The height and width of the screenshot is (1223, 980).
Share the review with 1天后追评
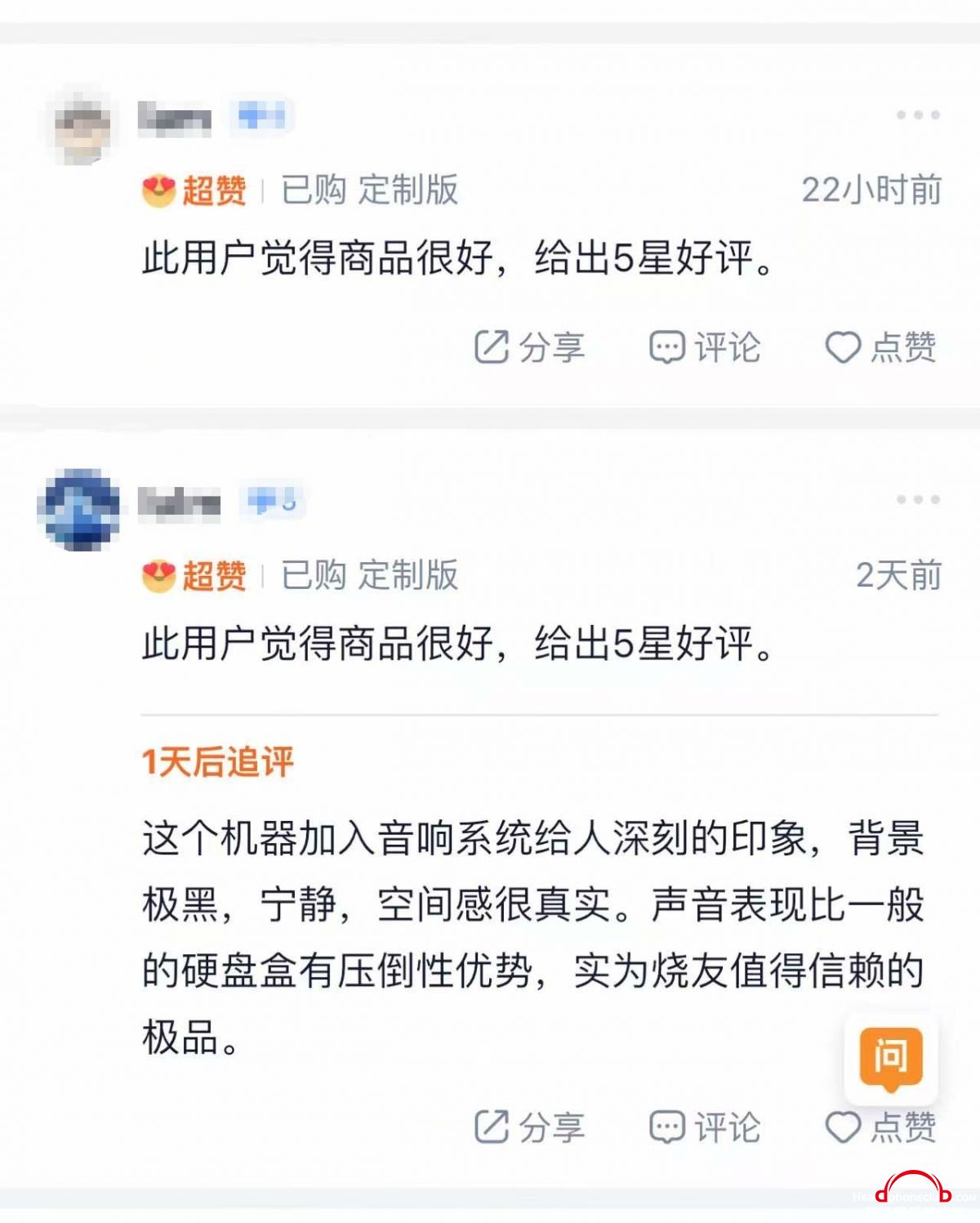pos(529,1127)
